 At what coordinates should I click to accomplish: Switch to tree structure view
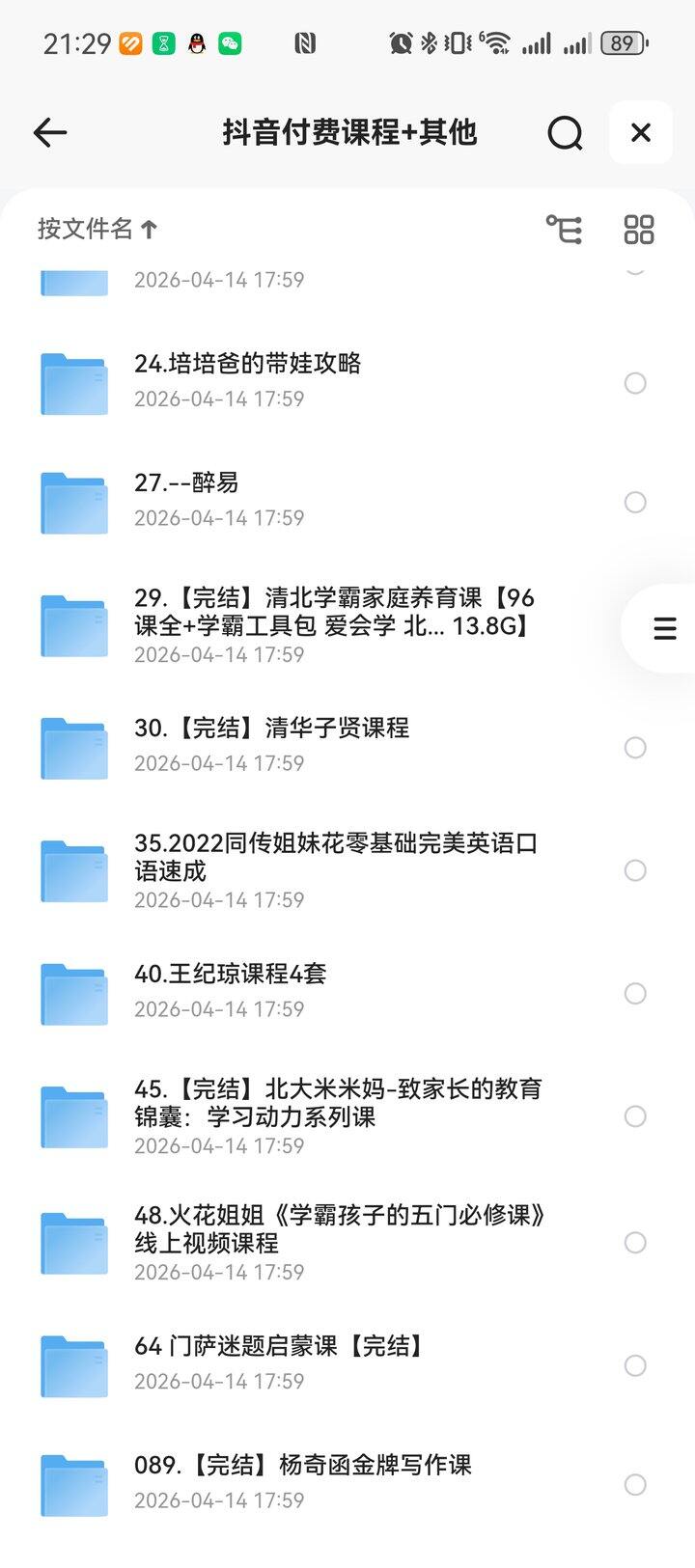pyautogui.click(x=565, y=230)
